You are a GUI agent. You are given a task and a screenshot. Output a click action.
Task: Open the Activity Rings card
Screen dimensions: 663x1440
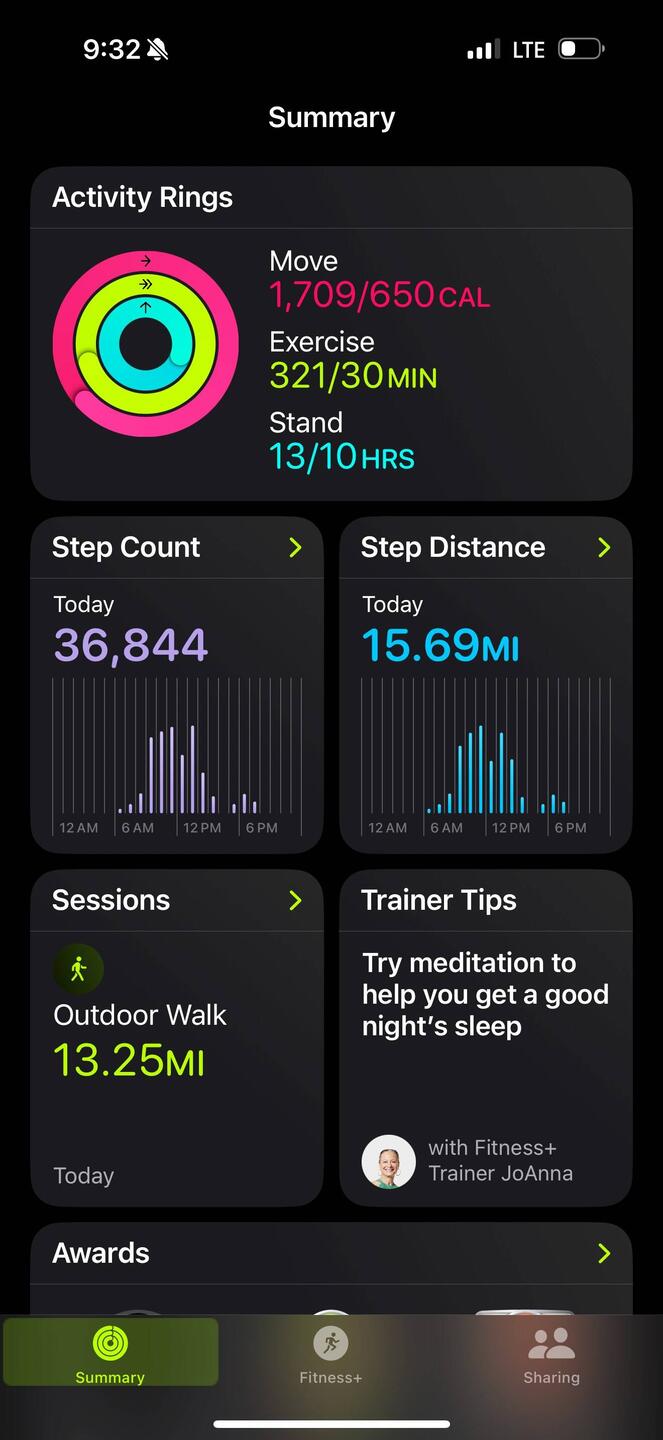click(x=331, y=334)
